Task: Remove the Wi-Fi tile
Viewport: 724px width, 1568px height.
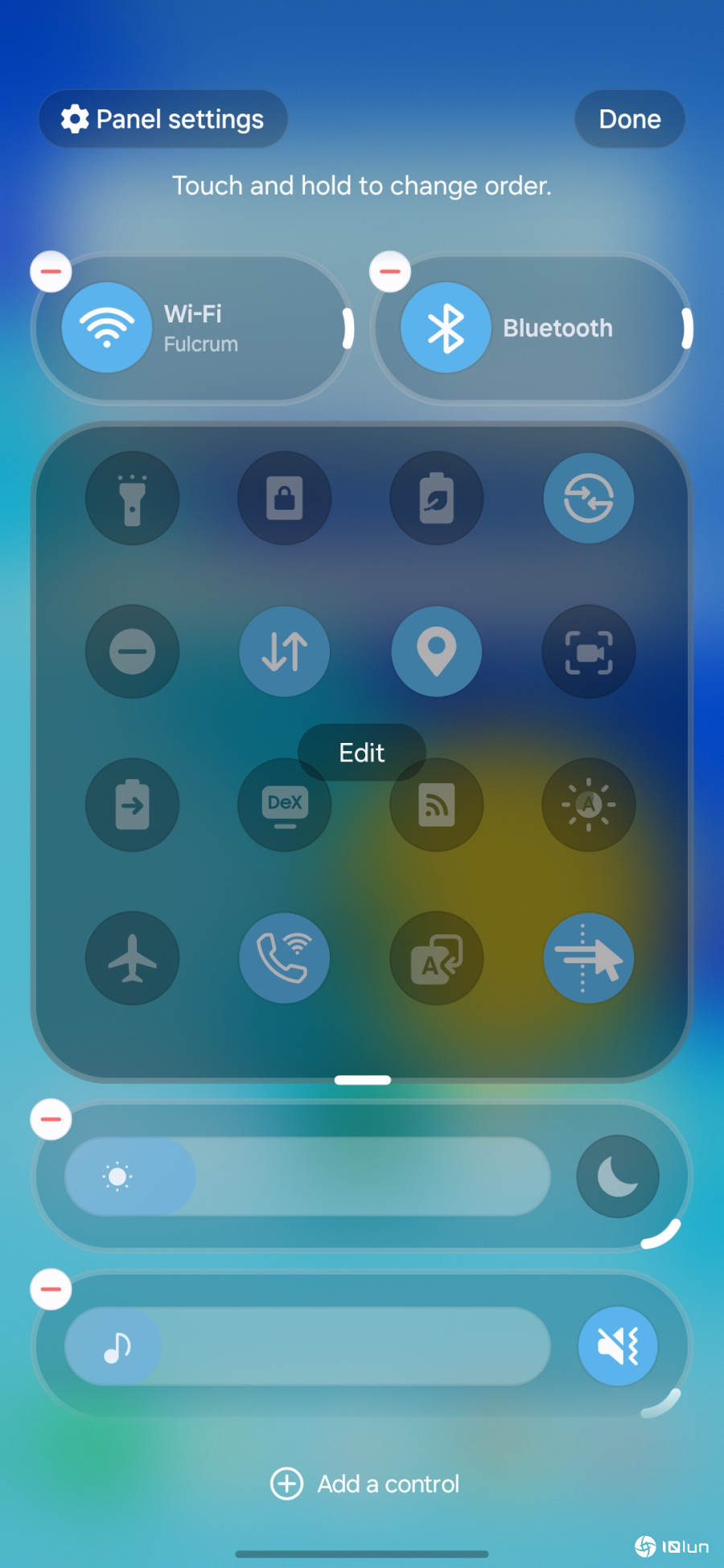Action: pyautogui.click(x=51, y=272)
